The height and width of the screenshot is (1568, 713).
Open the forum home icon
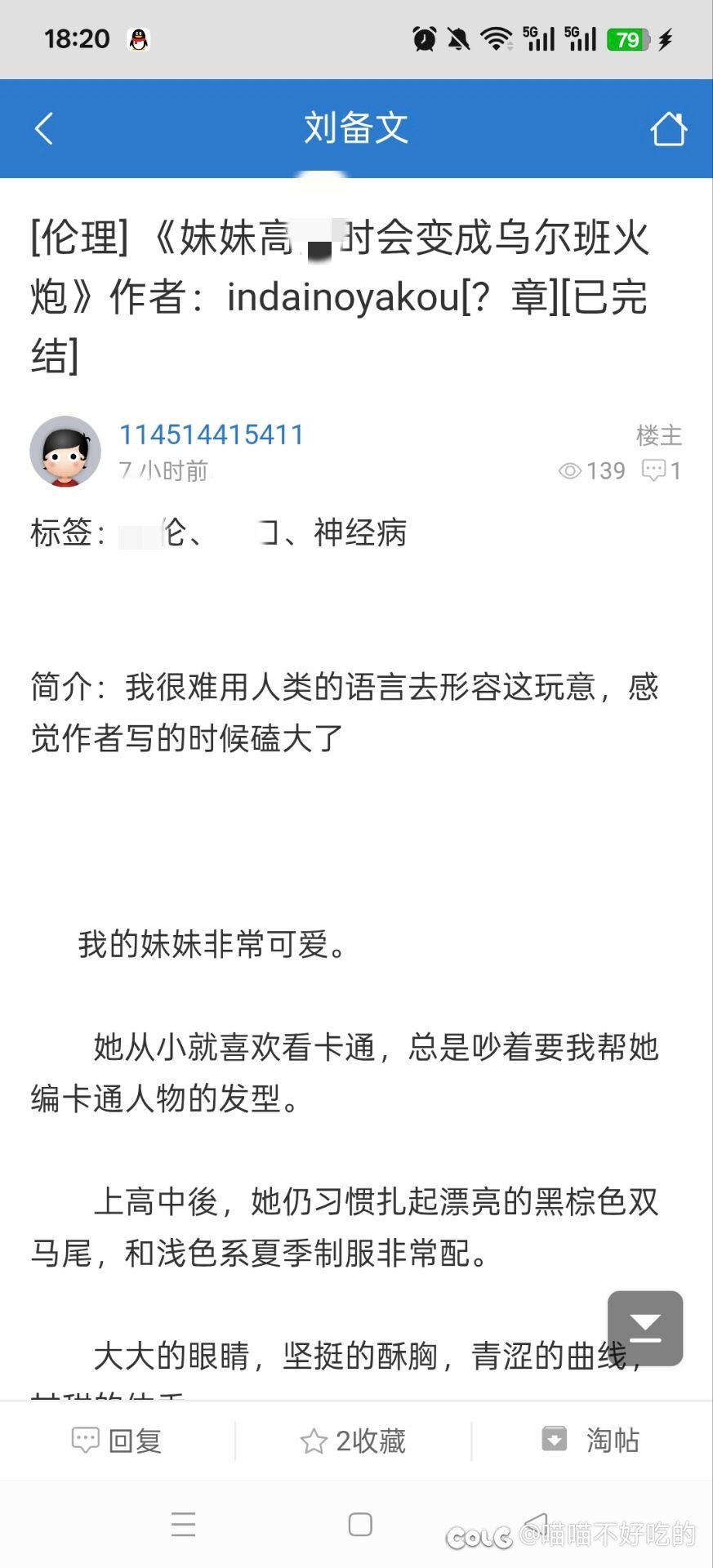667,129
